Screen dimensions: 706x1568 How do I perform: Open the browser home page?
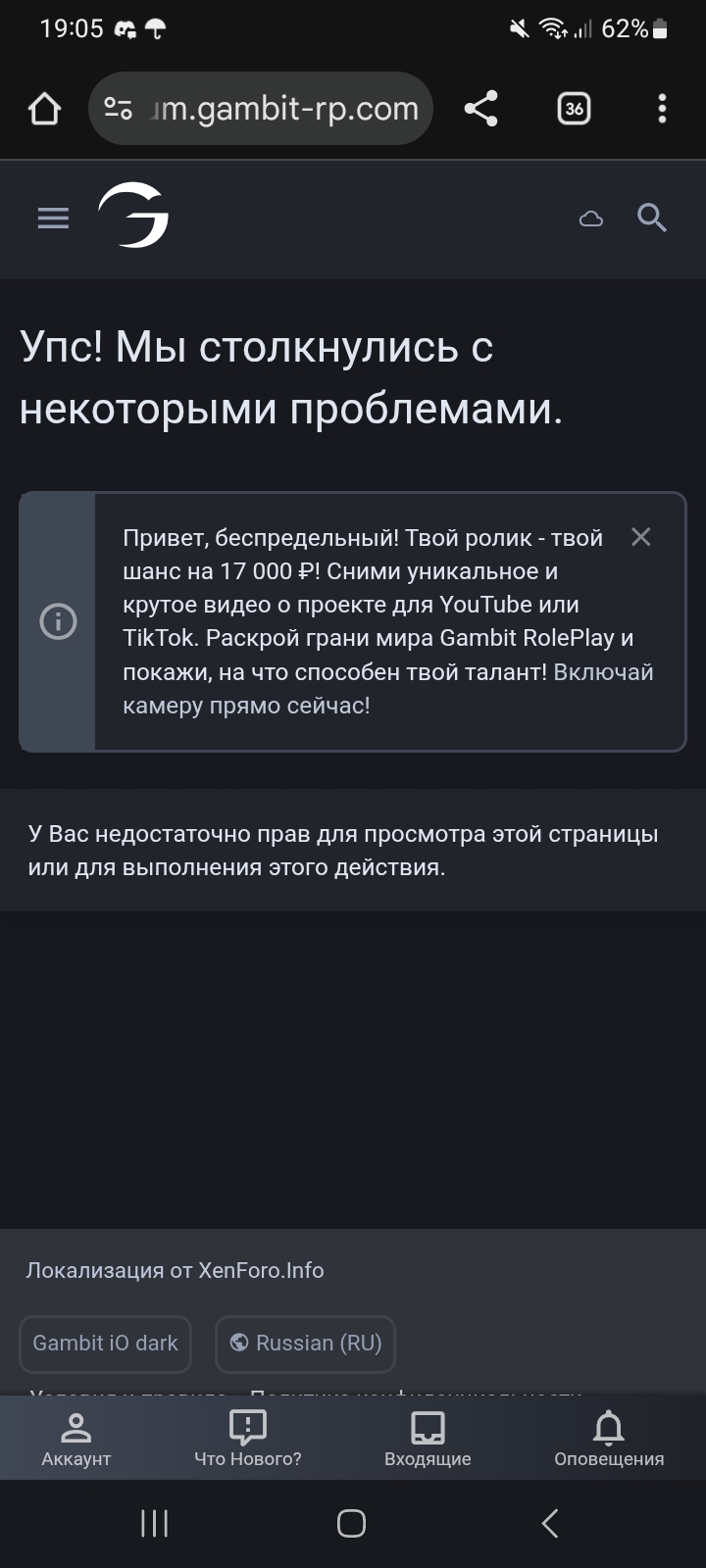[44, 109]
